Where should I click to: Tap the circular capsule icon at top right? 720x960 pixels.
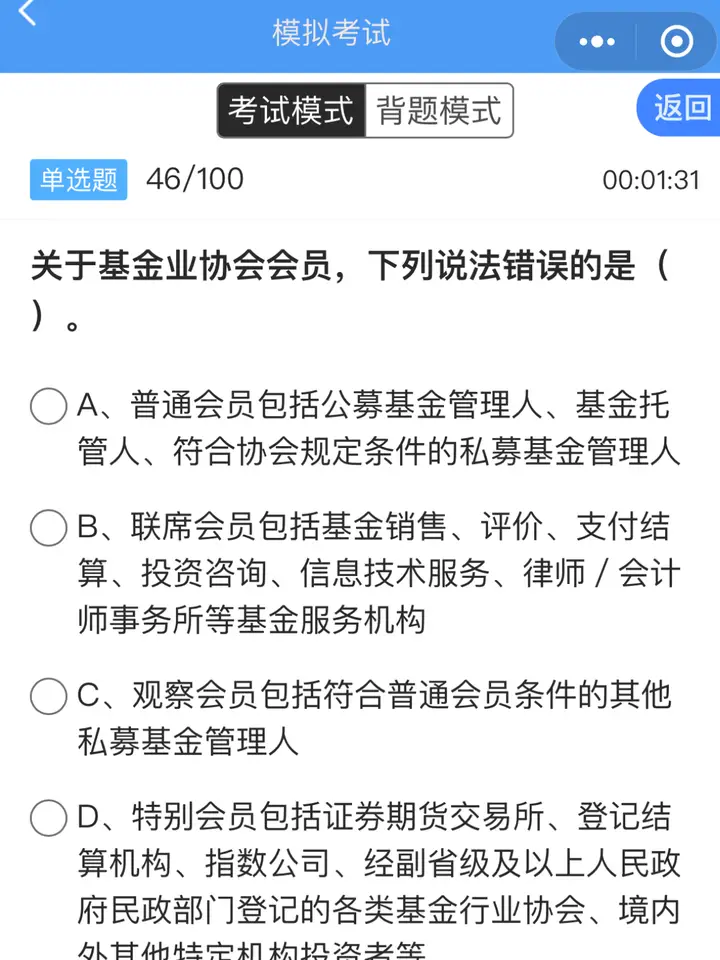676,42
